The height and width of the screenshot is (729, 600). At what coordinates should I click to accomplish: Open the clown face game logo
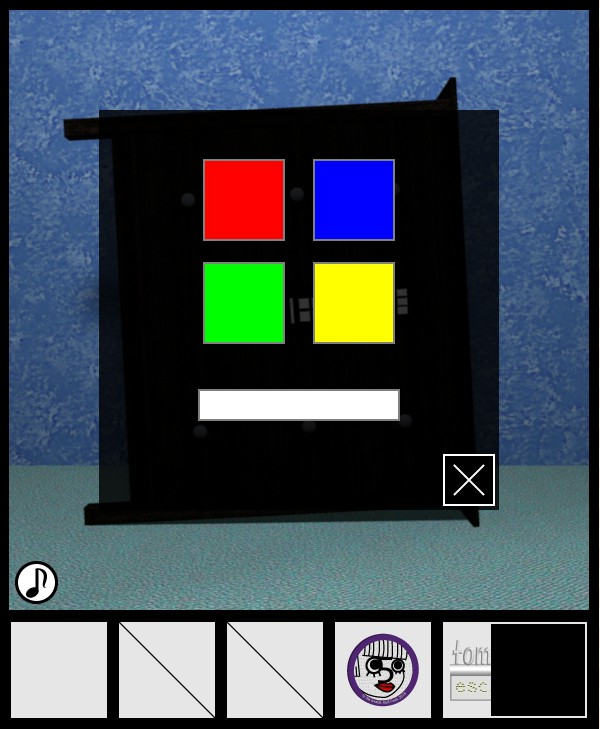click(x=383, y=670)
